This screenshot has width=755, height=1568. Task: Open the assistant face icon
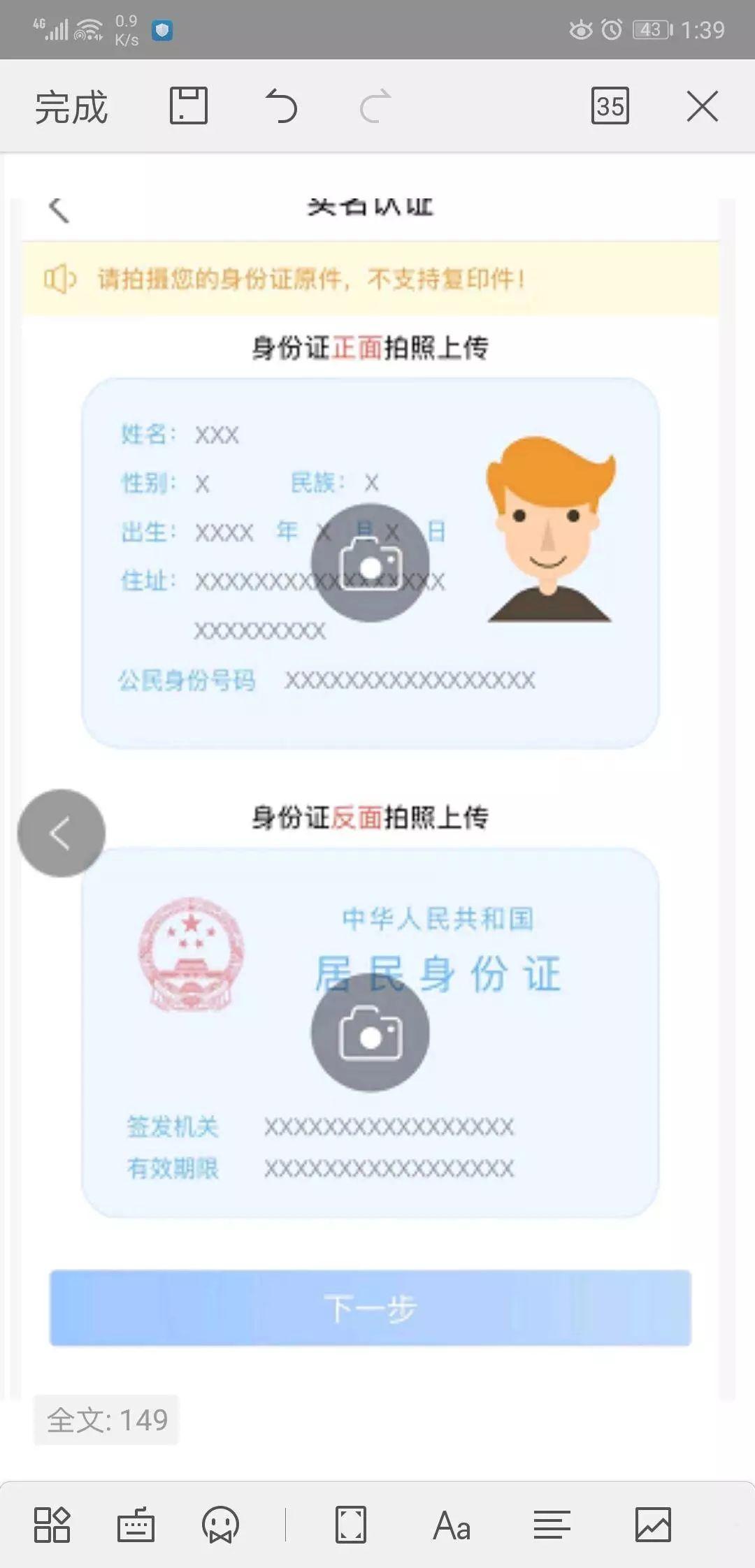pyautogui.click(x=220, y=1524)
